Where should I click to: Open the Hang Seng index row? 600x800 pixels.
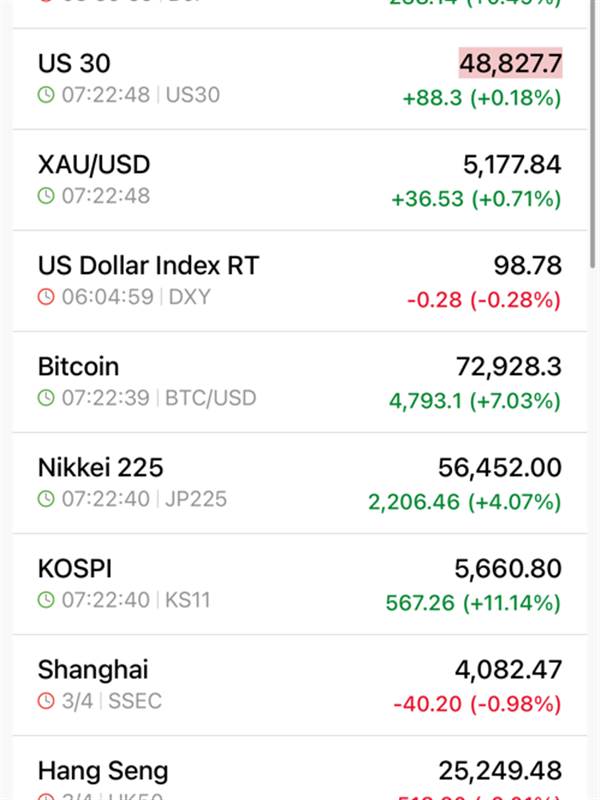tap(300, 768)
